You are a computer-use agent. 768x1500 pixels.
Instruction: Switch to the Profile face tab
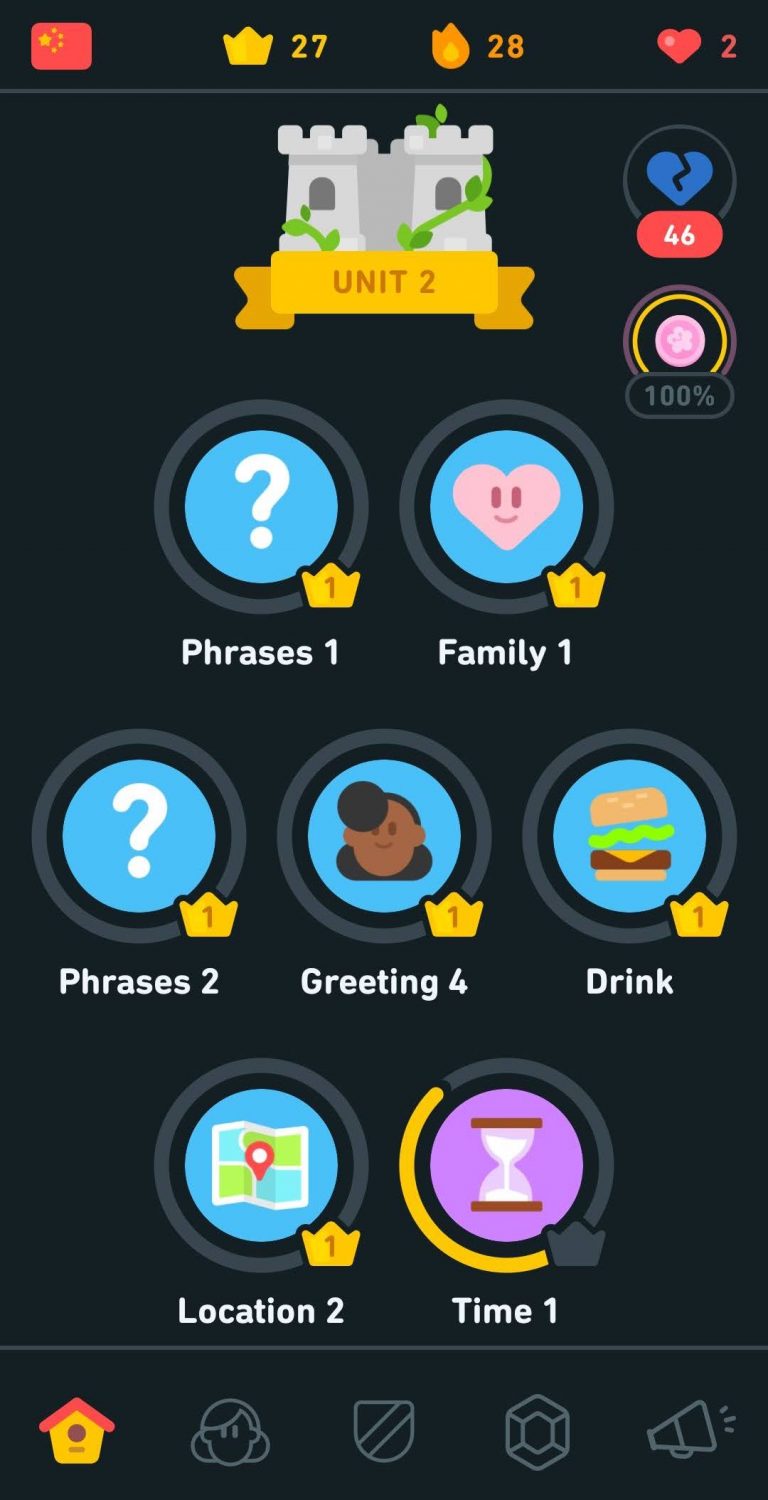[230, 1432]
